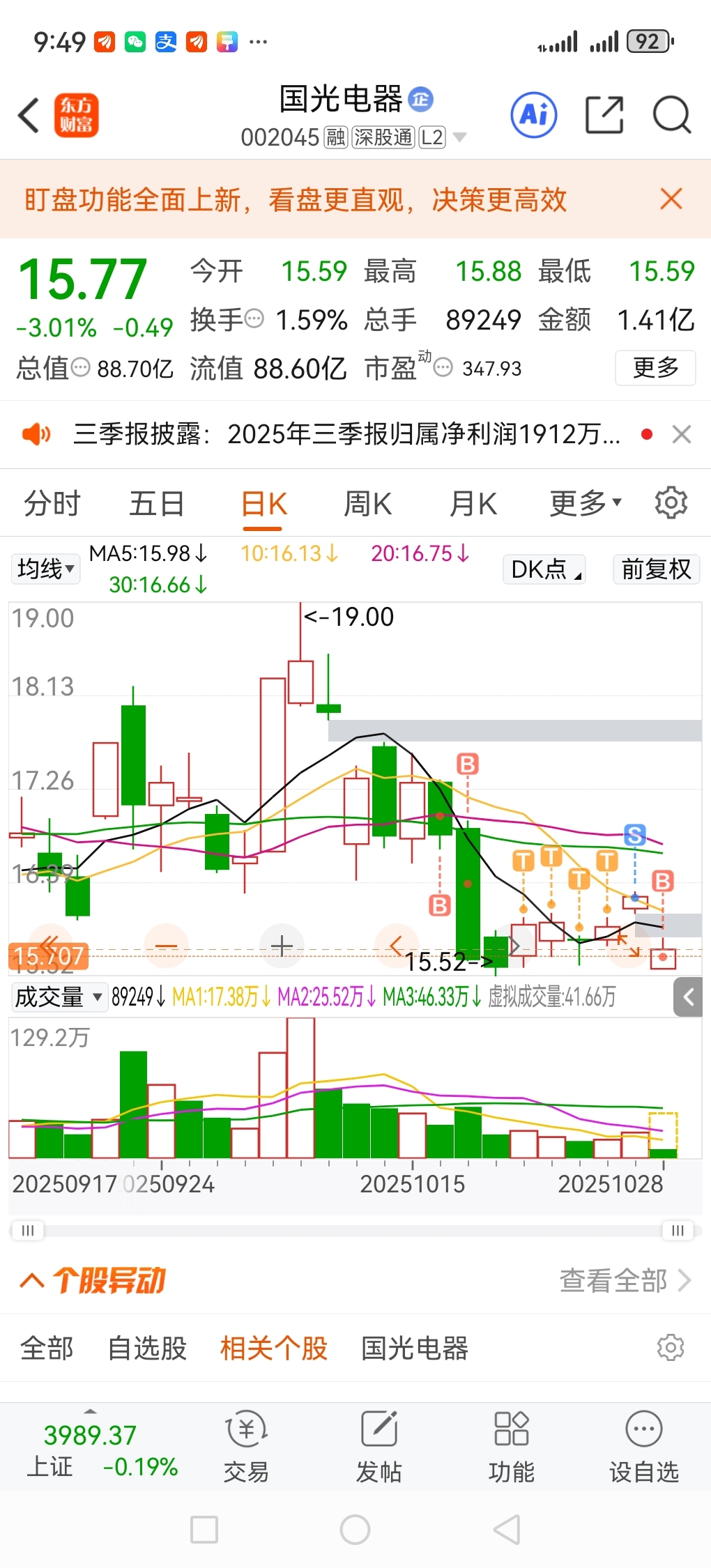Add stock via 设自选
711x1568 pixels.
pyautogui.click(x=644, y=1444)
